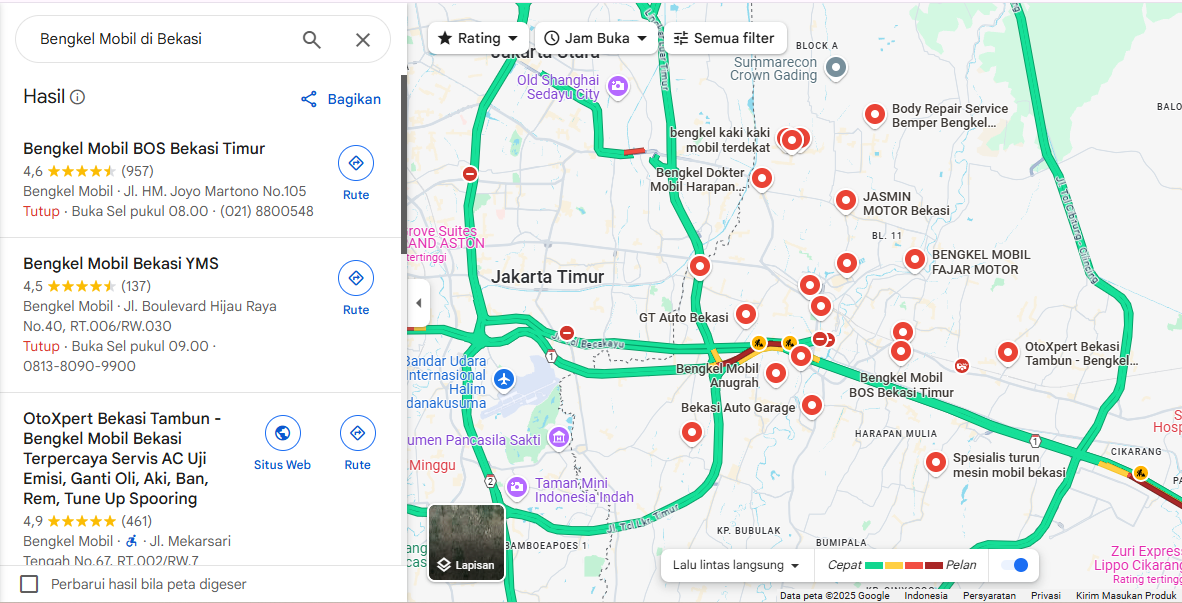1182x603 pixels.
Task: Check 'Perbarui hasil bila peta digeser' box
Action: 30,584
